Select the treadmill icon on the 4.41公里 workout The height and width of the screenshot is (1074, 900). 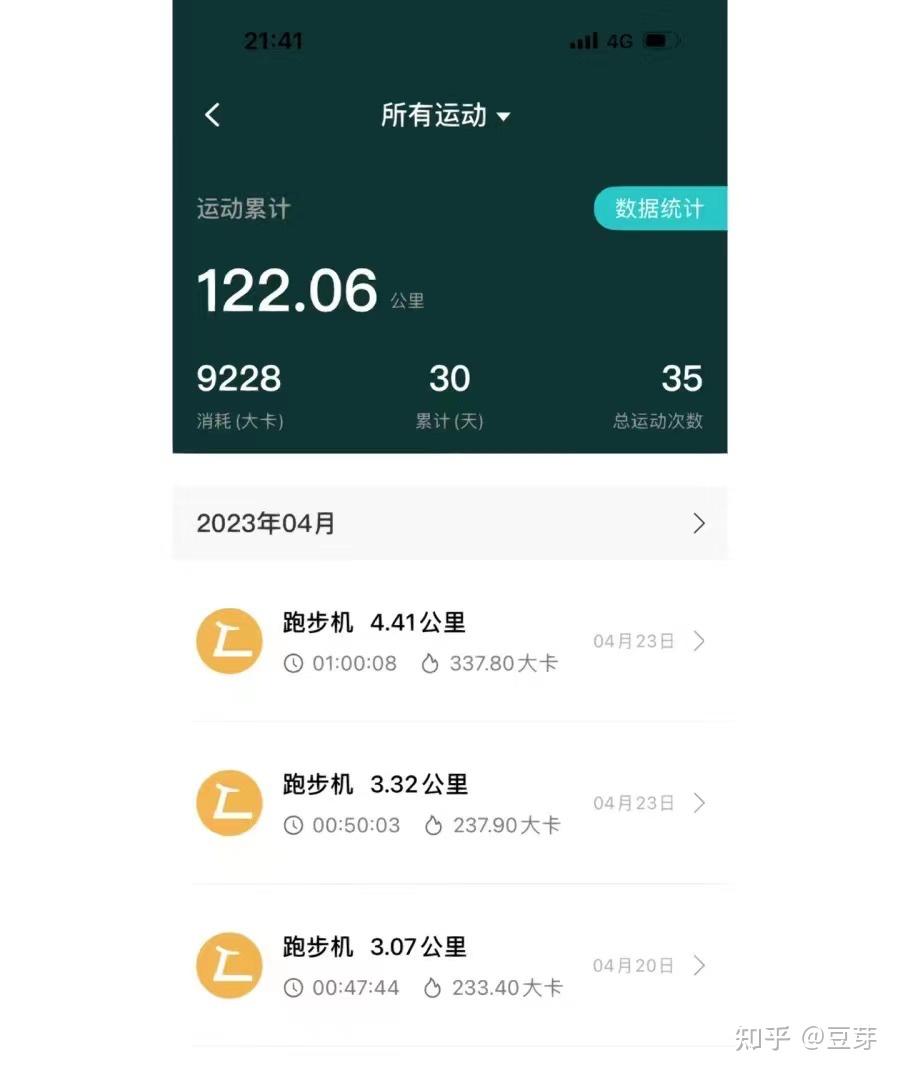click(x=228, y=641)
